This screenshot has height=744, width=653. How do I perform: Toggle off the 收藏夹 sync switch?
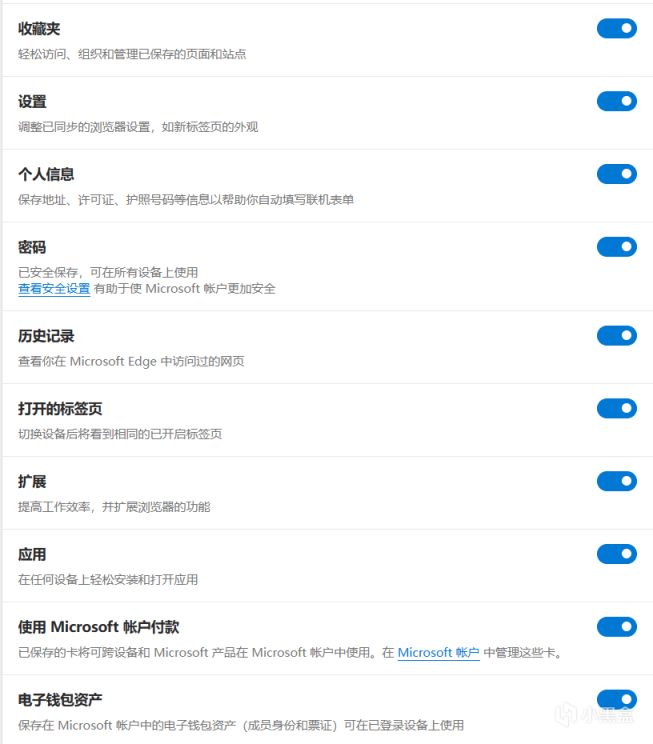coord(616,29)
